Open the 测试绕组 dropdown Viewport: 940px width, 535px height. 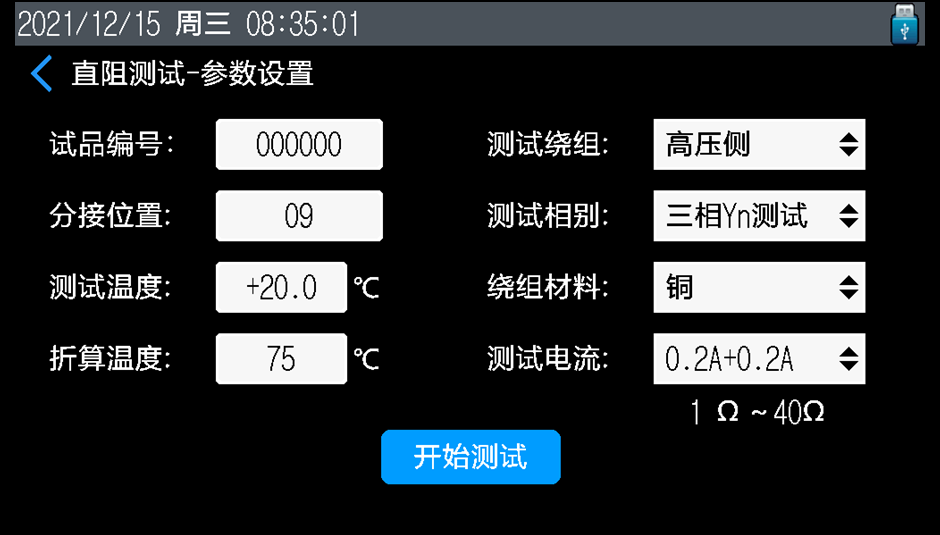click(x=759, y=145)
